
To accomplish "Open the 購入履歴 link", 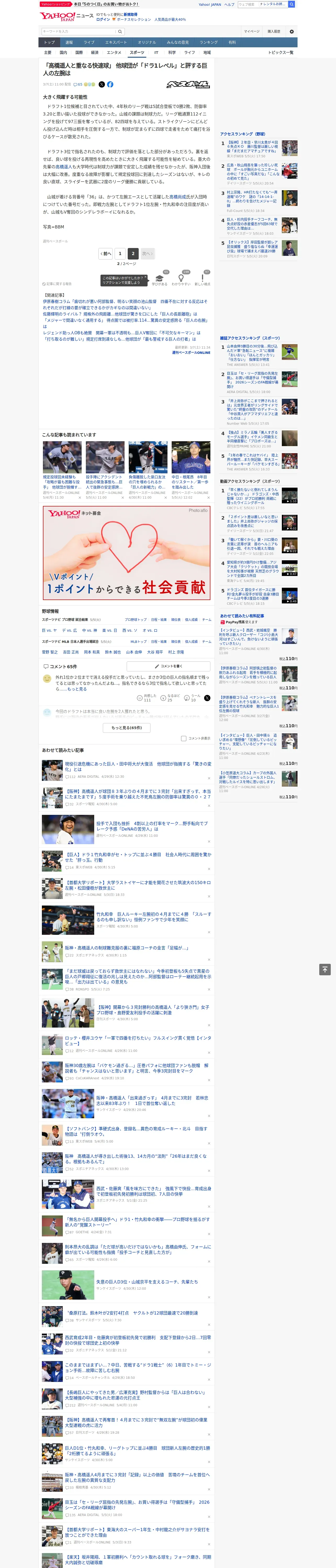I will (x=275, y=31).
